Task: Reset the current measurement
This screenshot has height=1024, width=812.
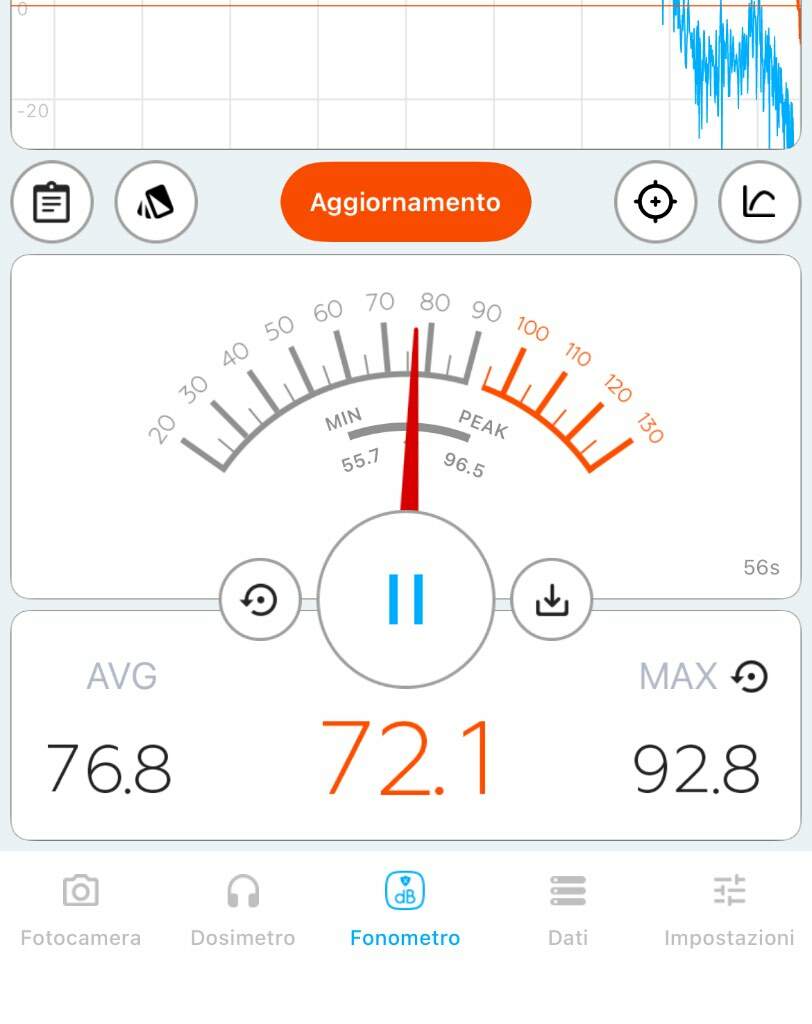Action: (260, 600)
